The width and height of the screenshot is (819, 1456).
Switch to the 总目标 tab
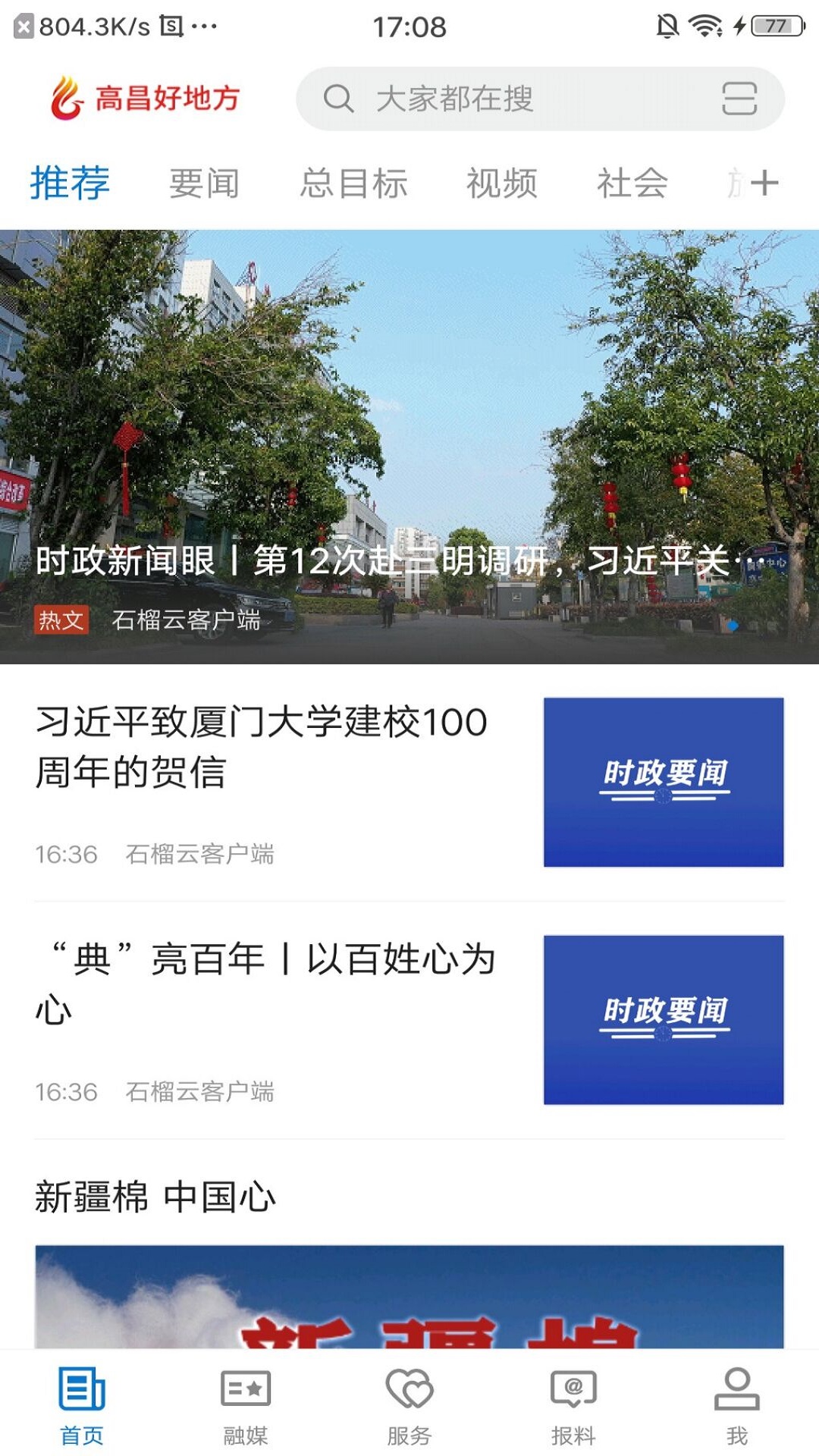[x=353, y=182]
